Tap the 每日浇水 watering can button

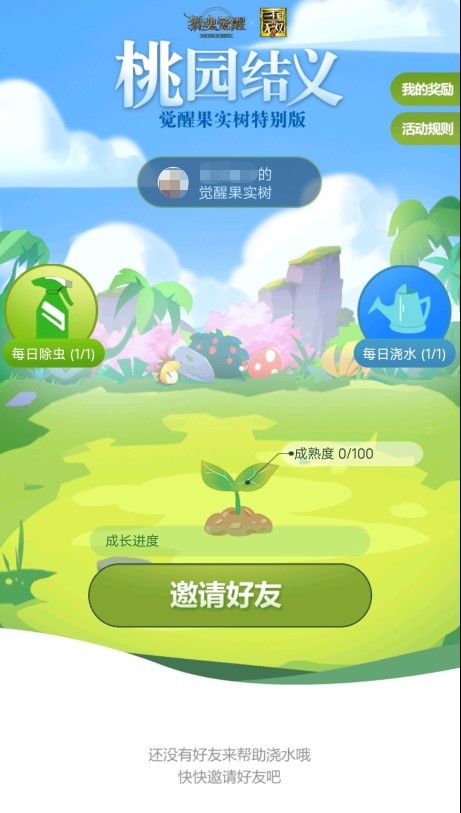404,315
